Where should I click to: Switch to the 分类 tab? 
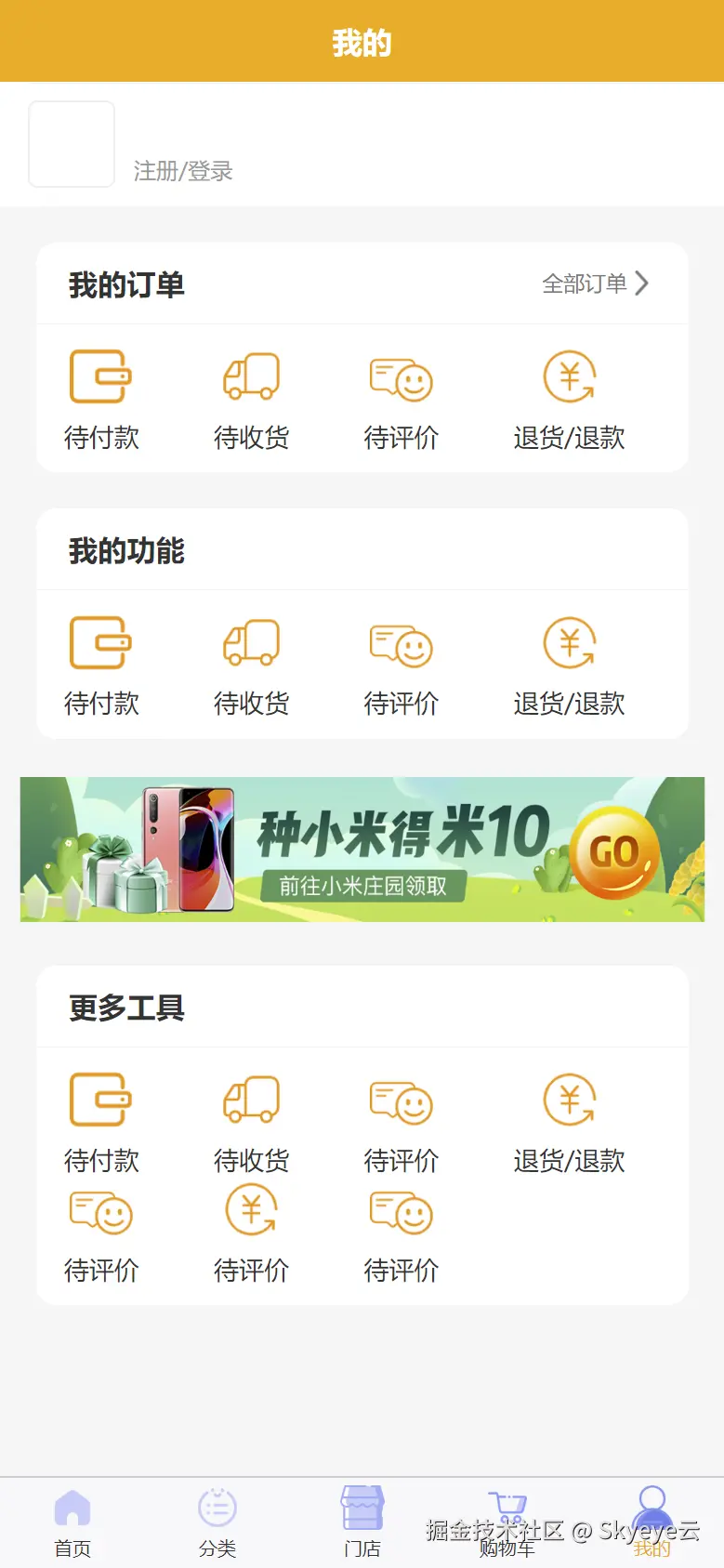[x=217, y=1522]
